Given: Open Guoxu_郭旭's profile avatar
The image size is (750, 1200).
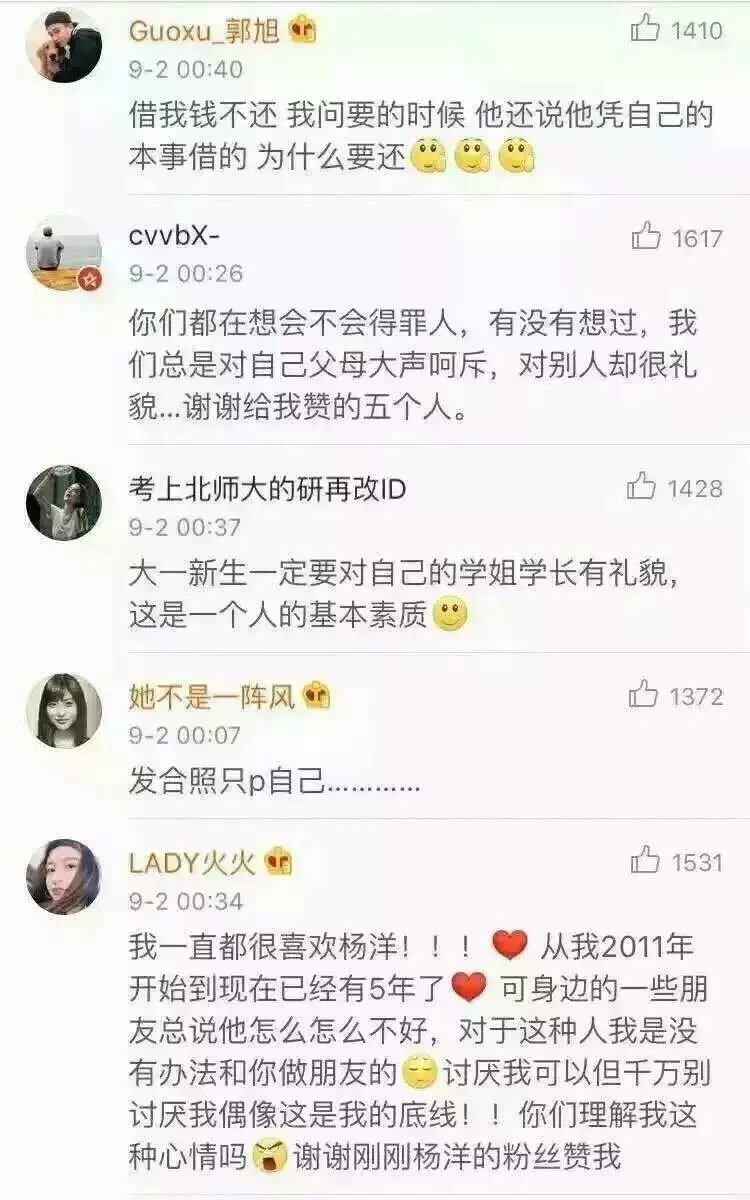Looking at the screenshot, I should (x=64, y=46).
